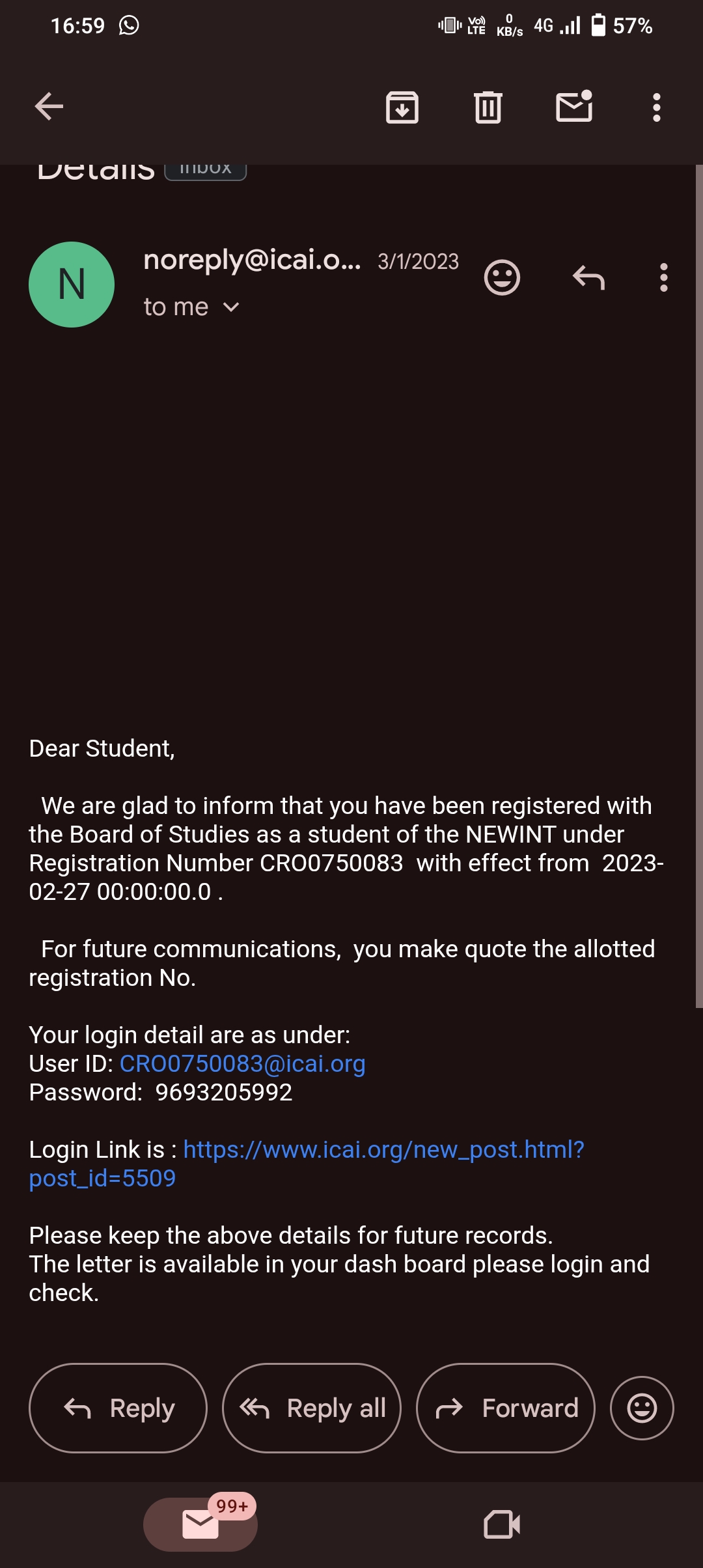The width and height of the screenshot is (703, 1568).
Task: Tap the sender avatar N
Action: point(72,285)
